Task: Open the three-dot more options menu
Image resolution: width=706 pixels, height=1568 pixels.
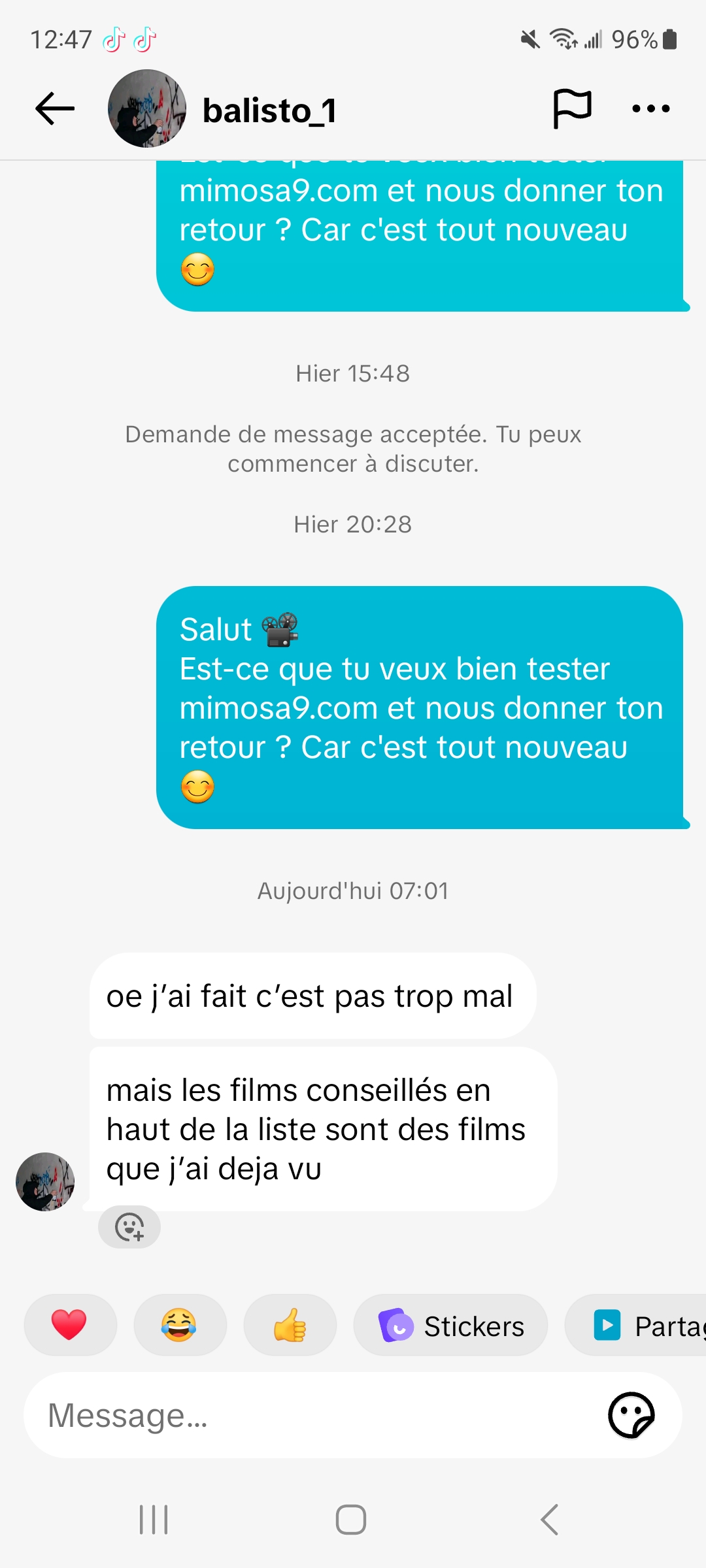Action: (651, 108)
